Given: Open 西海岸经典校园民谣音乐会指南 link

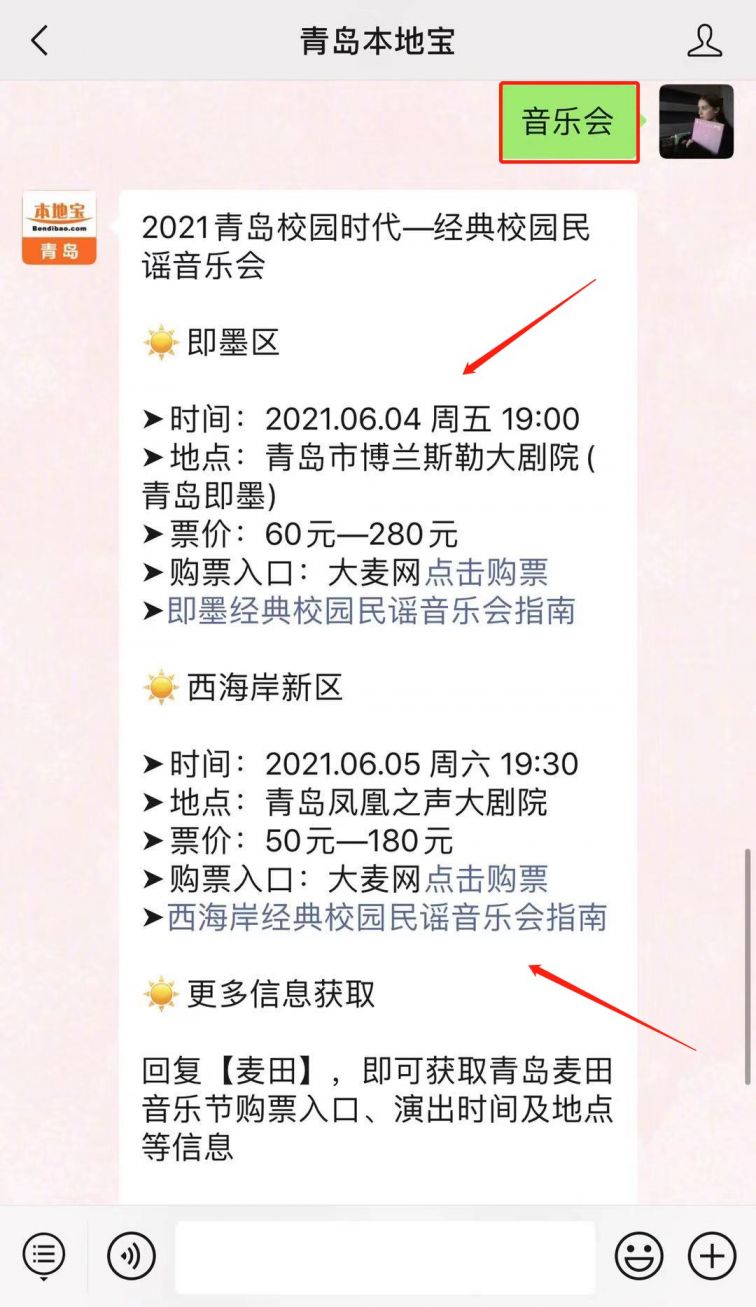Looking at the screenshot, I should point(387,916).
